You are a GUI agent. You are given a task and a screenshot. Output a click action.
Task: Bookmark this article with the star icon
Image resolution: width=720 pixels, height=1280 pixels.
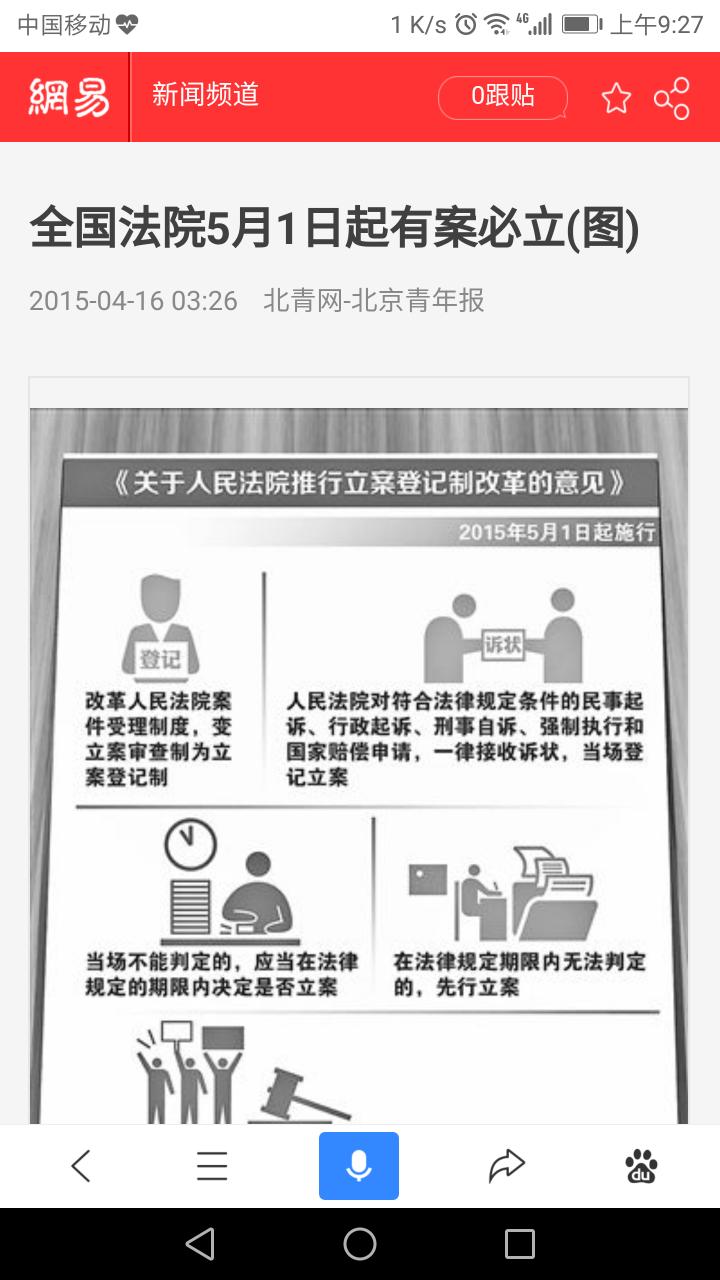[x=616, y=98]
